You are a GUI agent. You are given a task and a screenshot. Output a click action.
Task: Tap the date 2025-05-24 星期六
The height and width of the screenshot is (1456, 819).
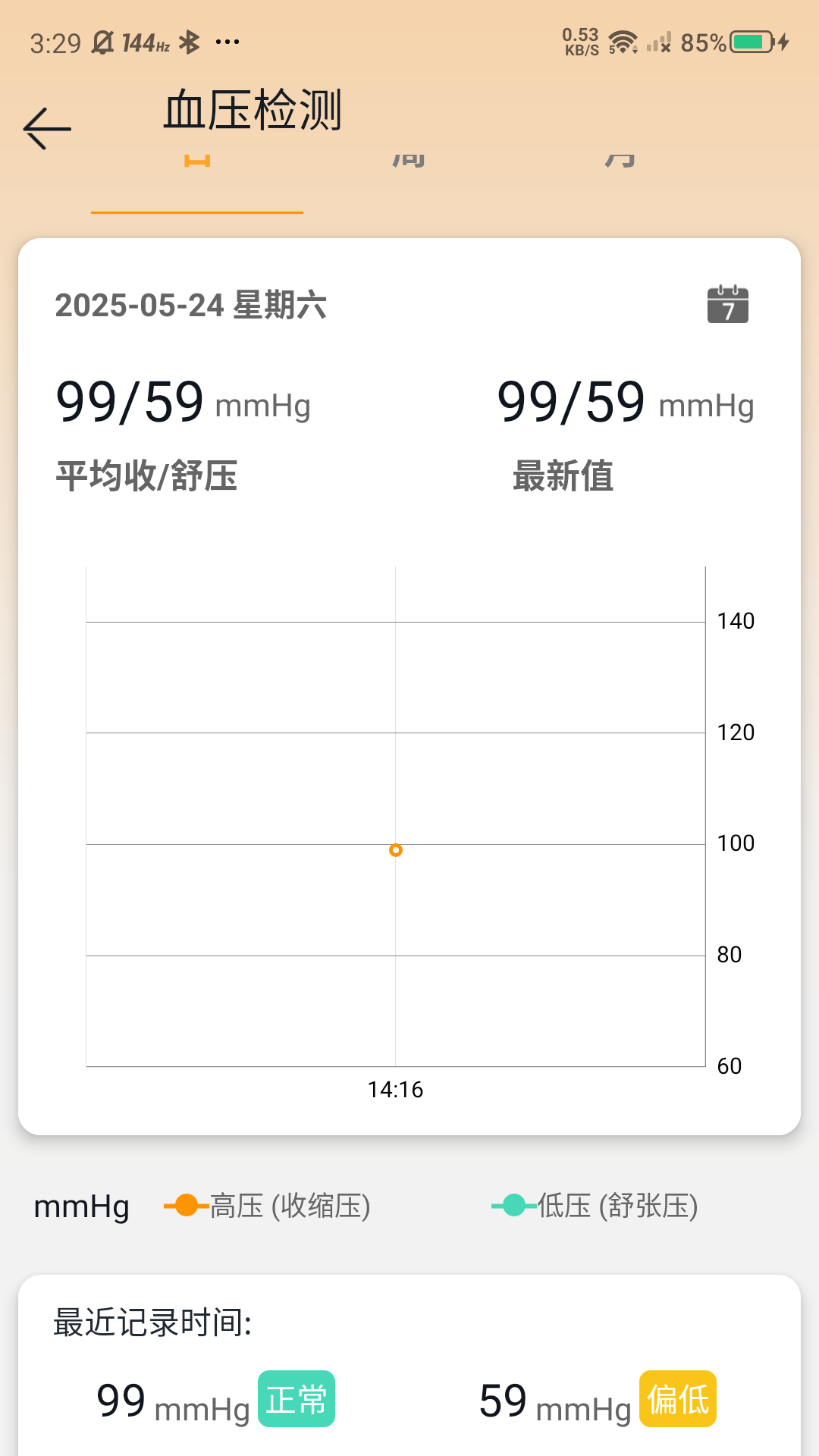(x=192, y=306)
